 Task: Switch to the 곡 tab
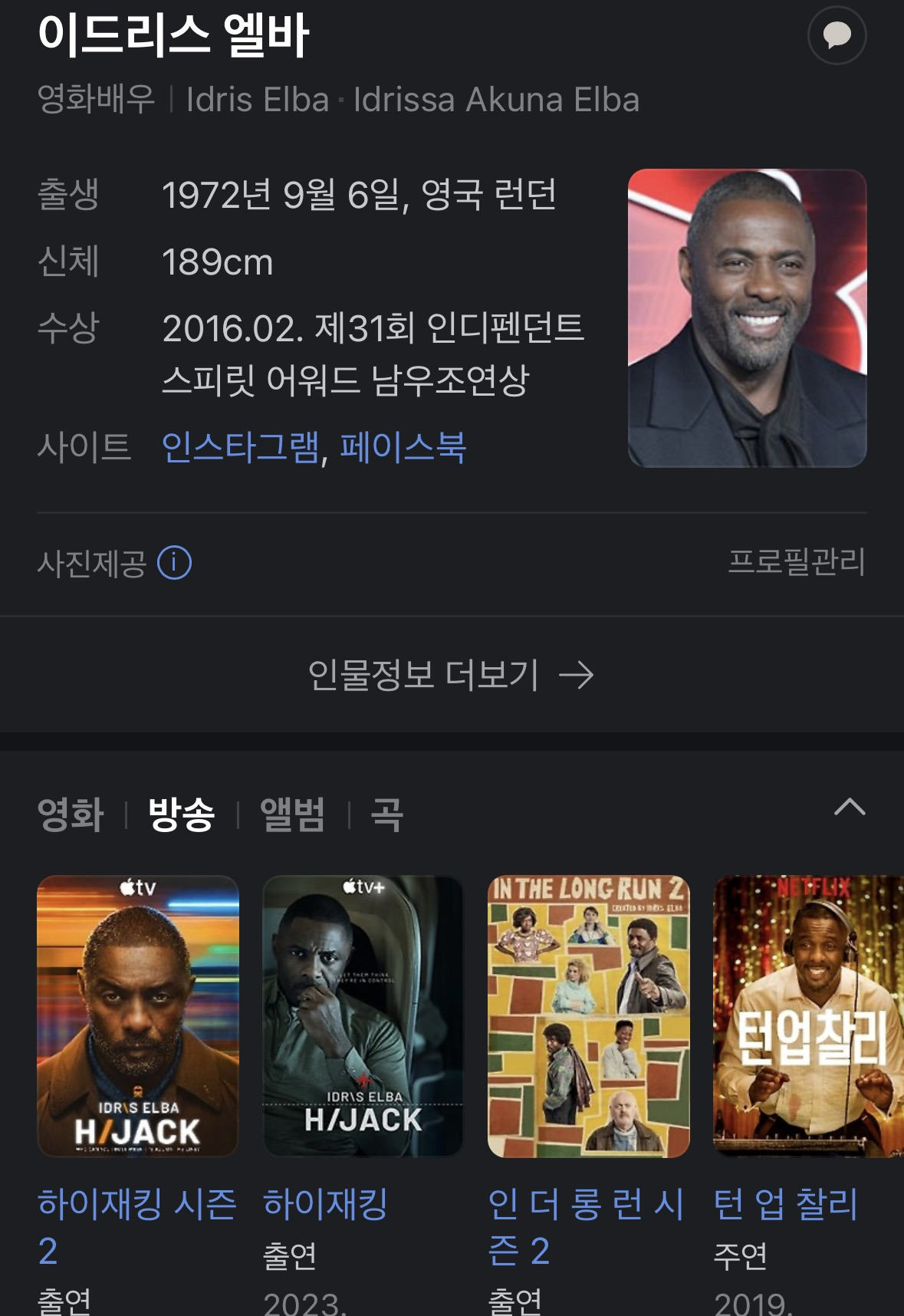[x=387, y=814]
